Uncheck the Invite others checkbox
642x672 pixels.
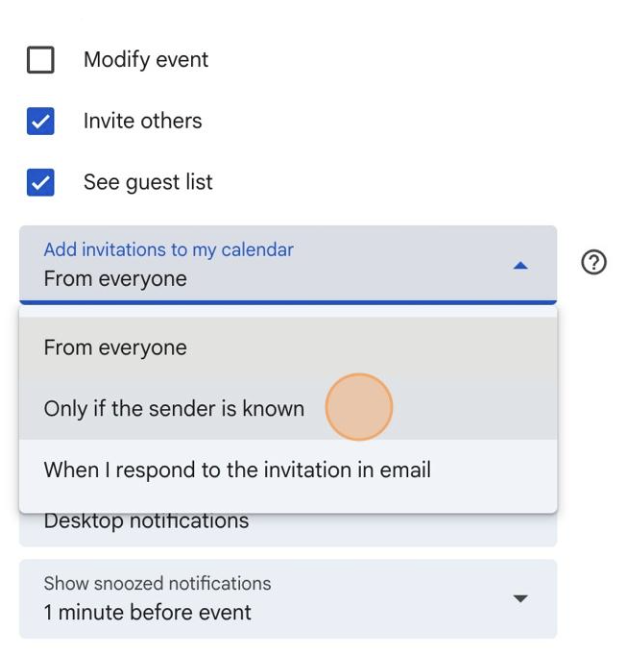coord(41,122)
